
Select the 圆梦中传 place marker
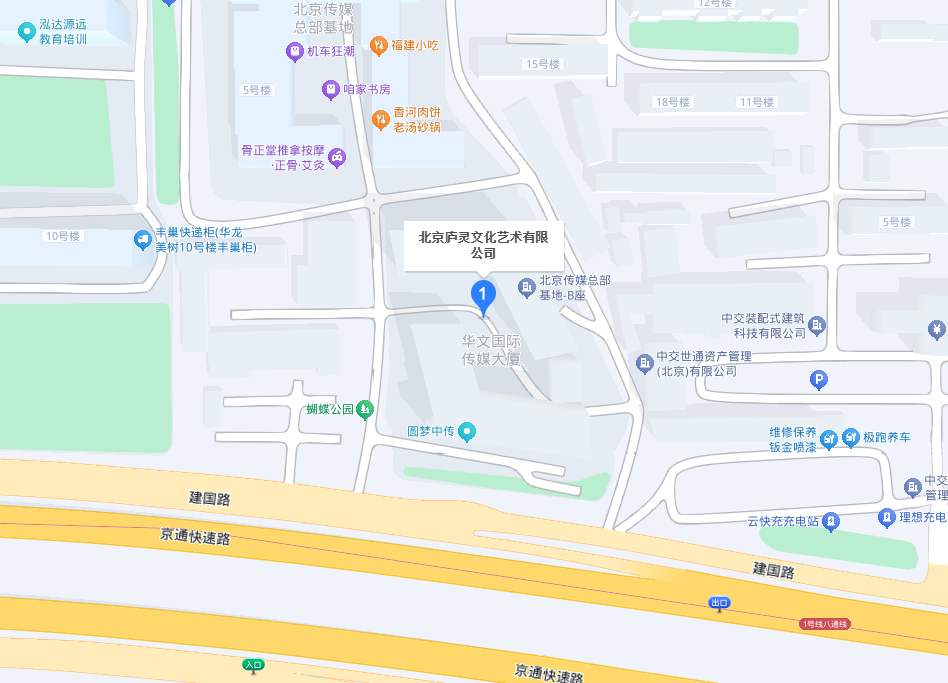pos(467,432)
